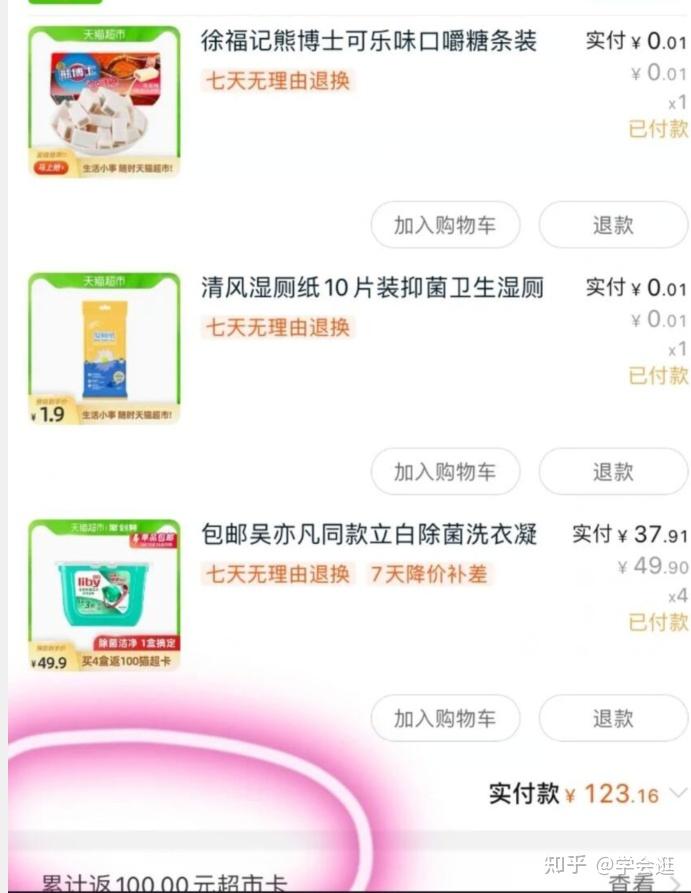Open 清风湿厕纸10片装 product

[372, 288]
